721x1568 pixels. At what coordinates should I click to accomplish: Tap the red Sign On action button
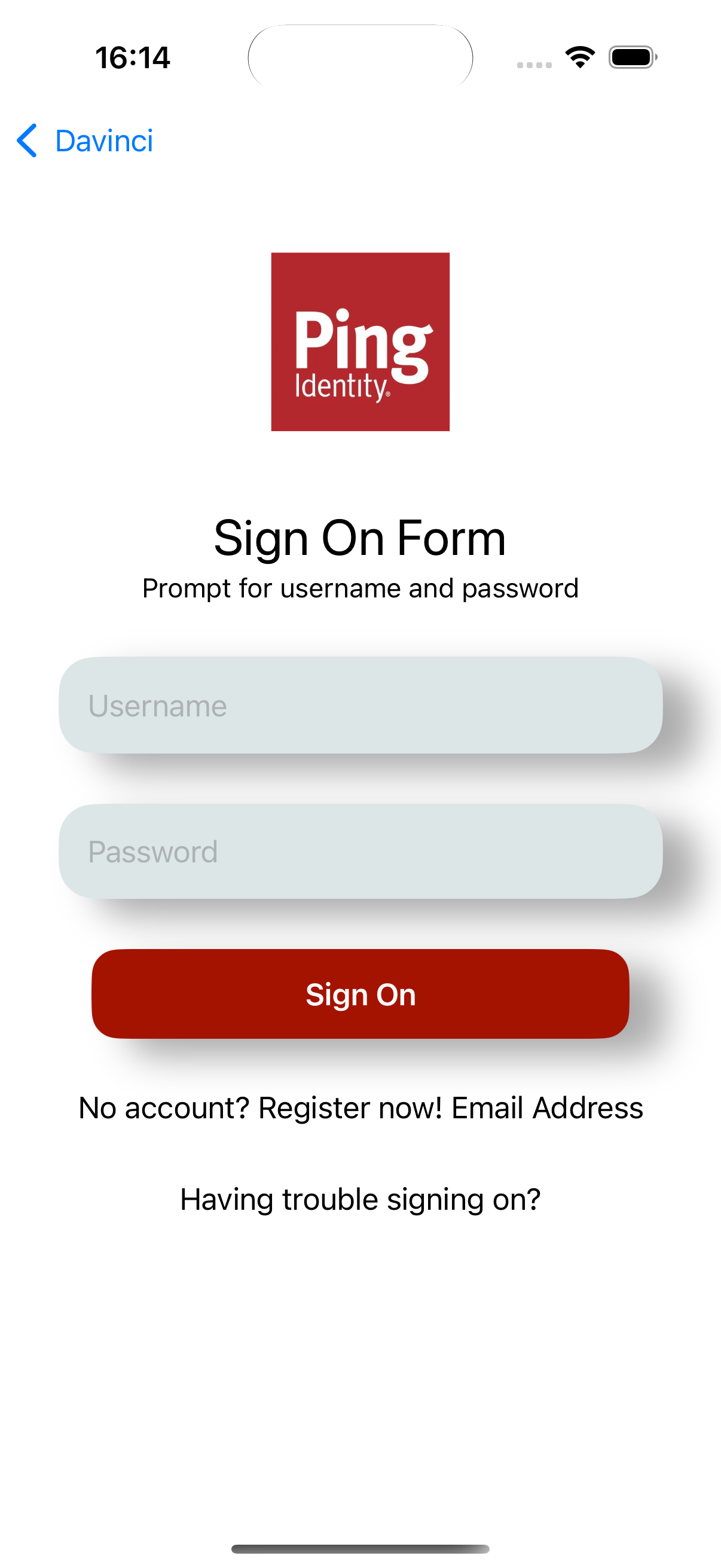point(360,995)
